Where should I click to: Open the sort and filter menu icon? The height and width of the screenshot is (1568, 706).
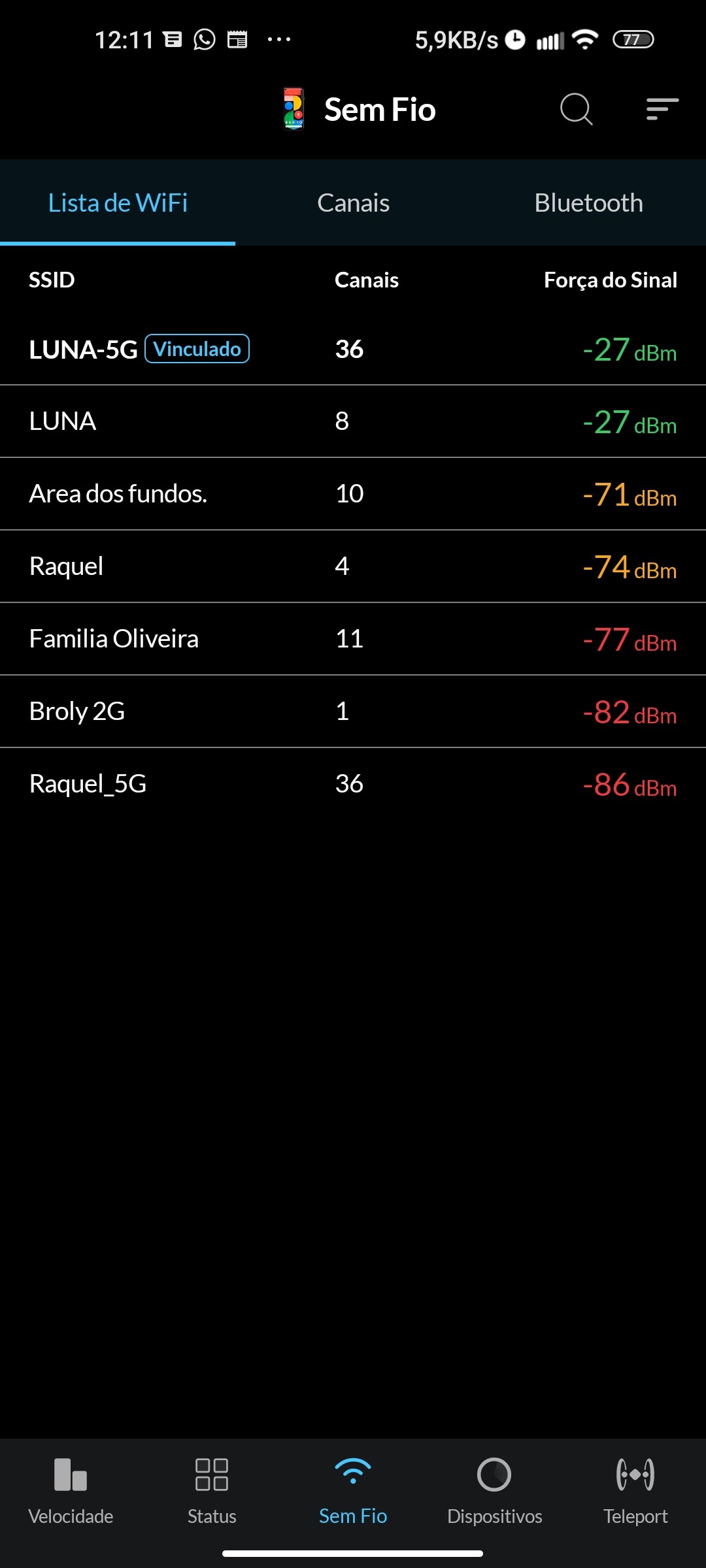click(x=662, y=108)
